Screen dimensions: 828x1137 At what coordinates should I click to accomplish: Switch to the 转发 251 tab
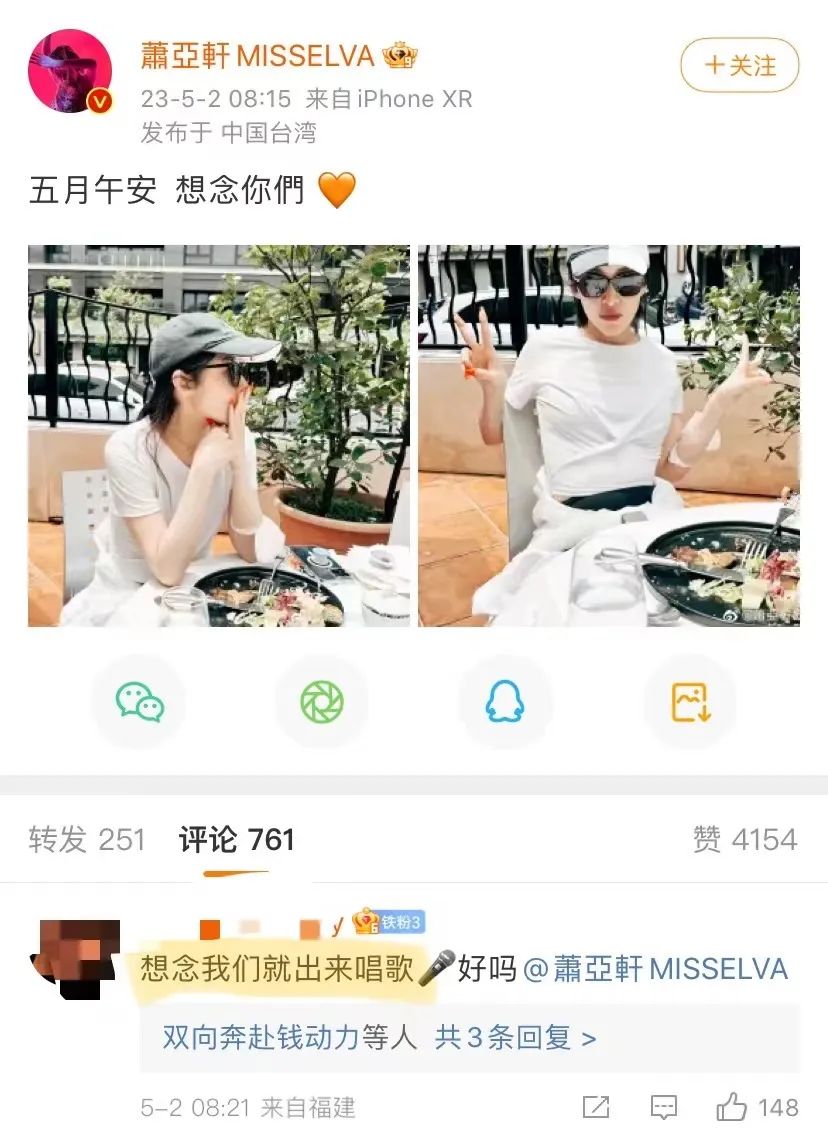click(87, 840)
